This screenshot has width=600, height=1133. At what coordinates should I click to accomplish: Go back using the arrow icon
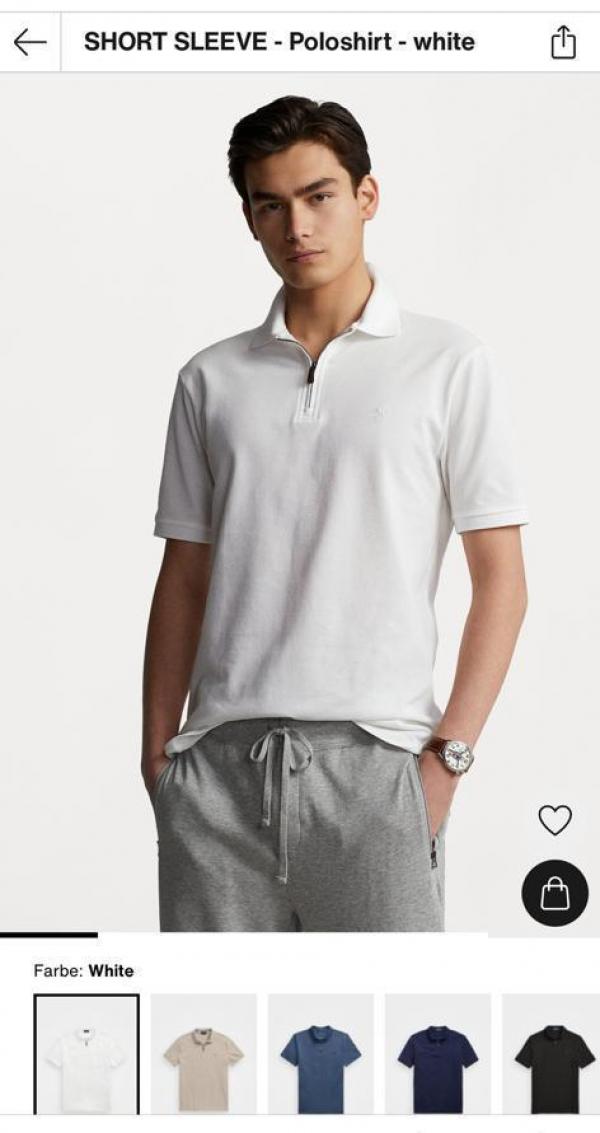[30, 42]
